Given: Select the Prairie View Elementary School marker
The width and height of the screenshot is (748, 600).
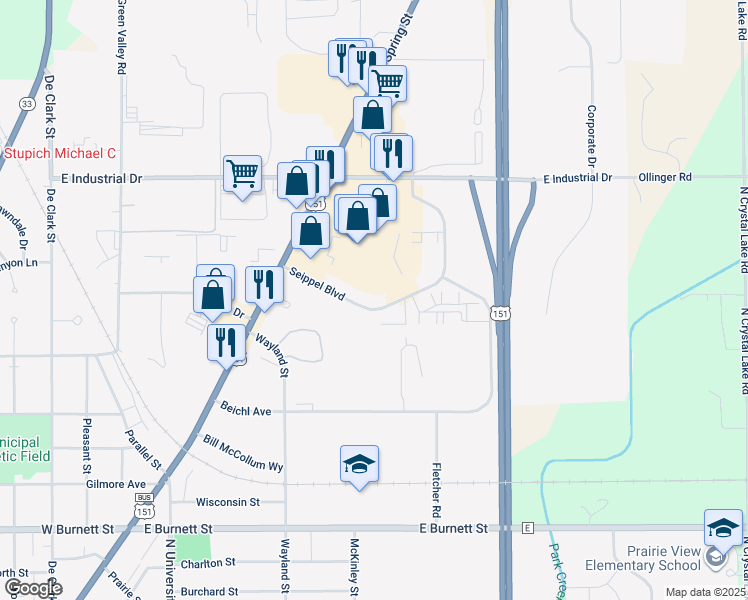Looking at the screenshot, I should pos(723,528).
